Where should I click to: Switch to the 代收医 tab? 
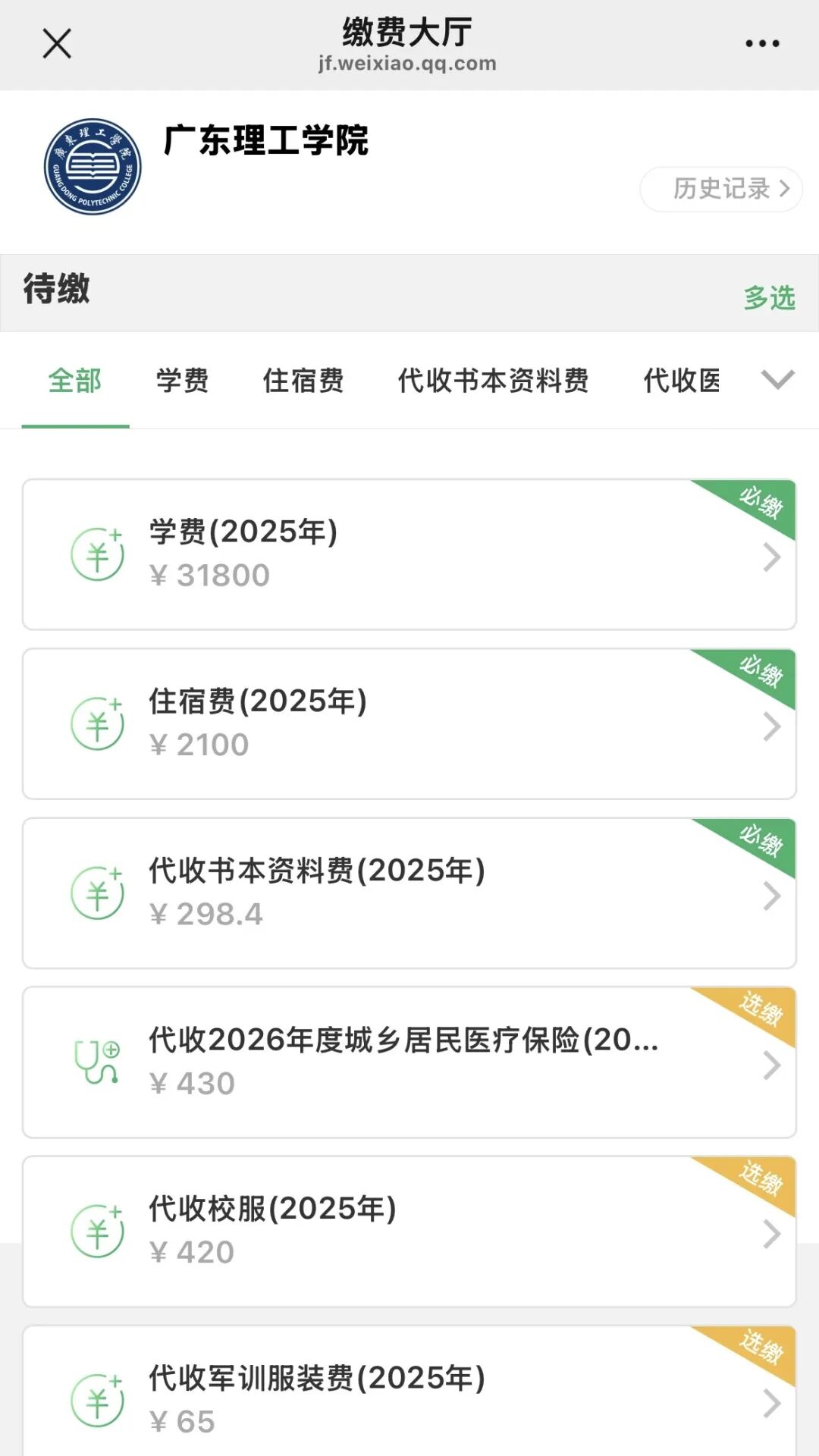click(x=682, y=381)
